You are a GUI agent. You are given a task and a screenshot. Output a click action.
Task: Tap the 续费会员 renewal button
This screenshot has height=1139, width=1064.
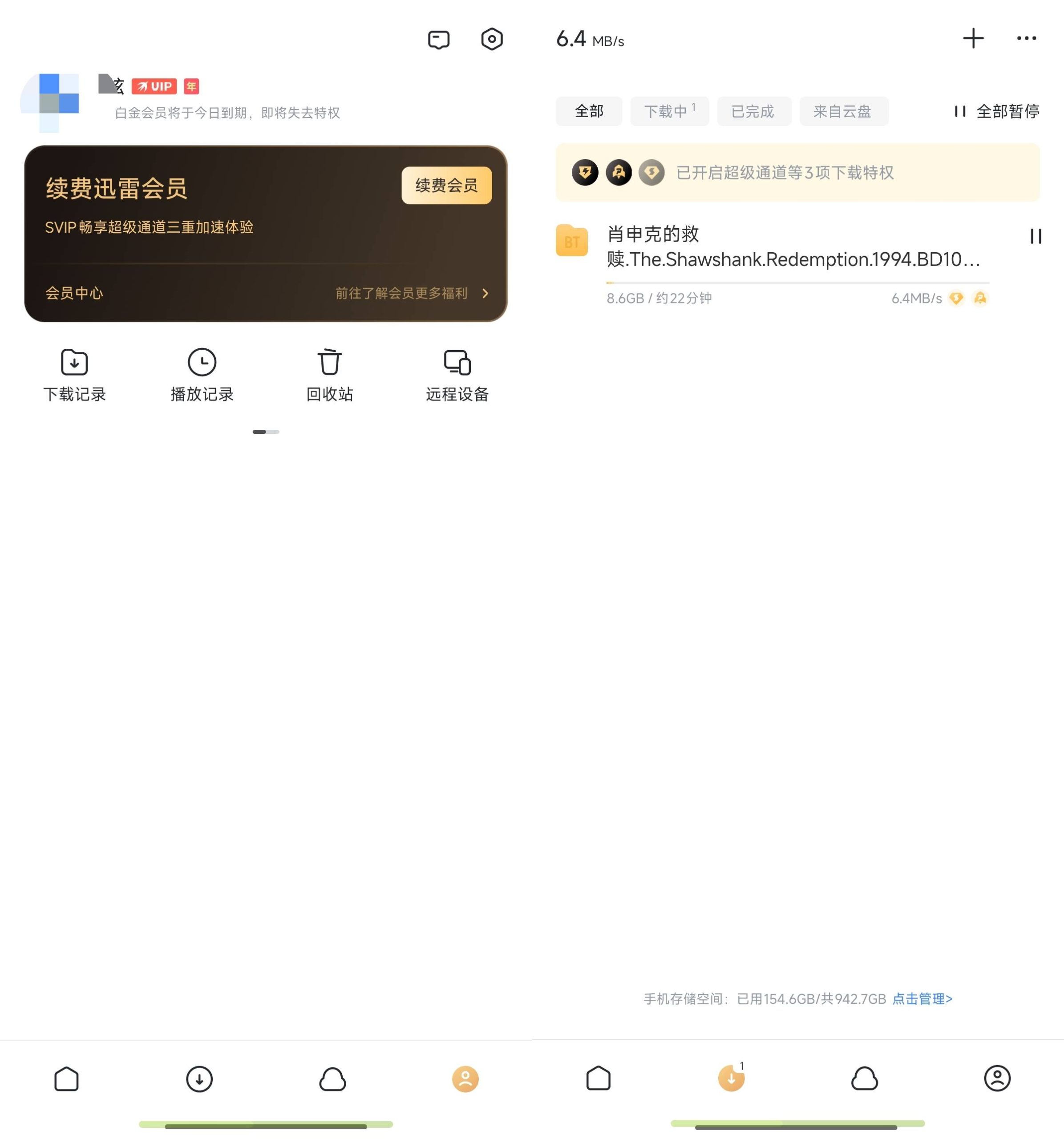point(446,185)
